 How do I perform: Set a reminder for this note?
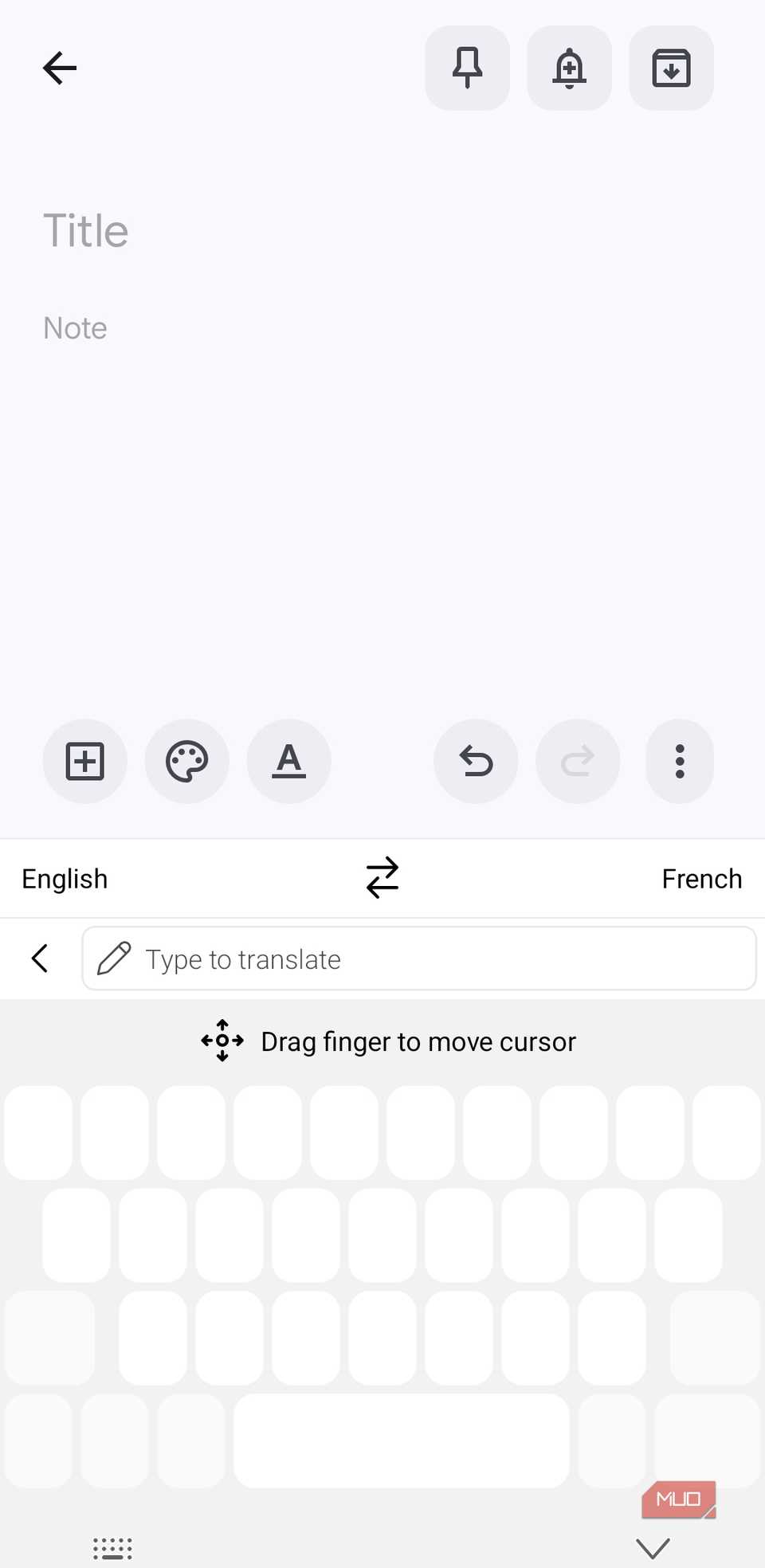click(569, 68)
